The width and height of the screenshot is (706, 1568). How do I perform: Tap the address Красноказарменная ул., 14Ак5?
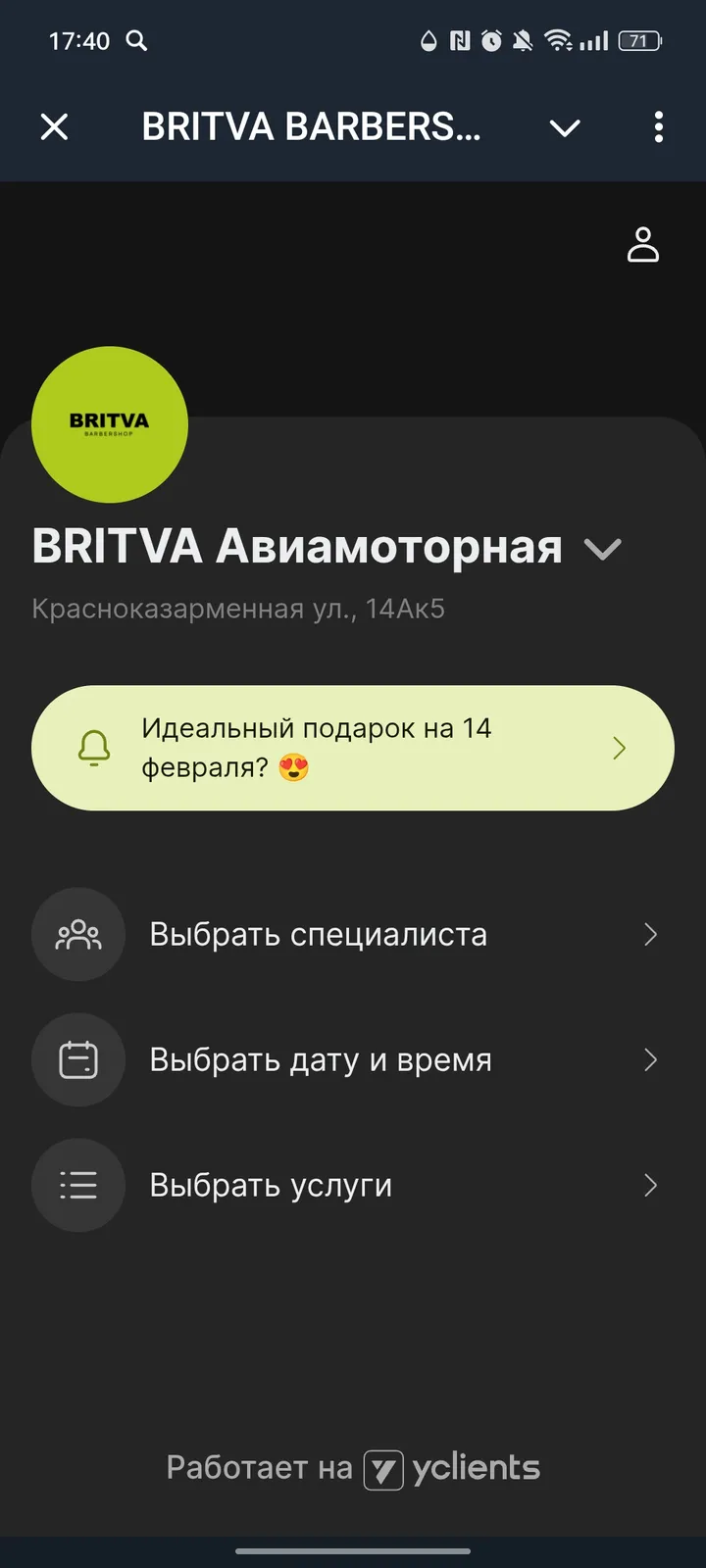(238, 608)
